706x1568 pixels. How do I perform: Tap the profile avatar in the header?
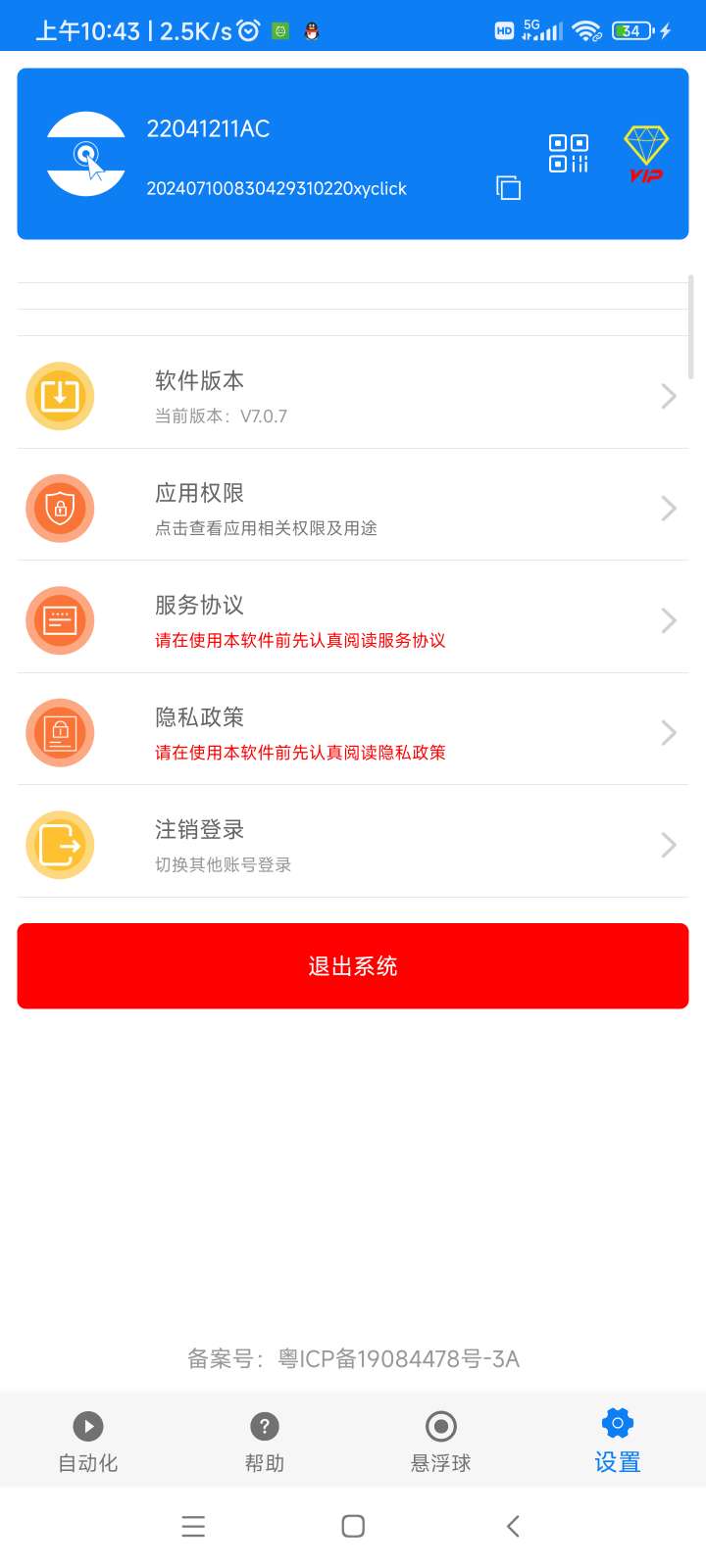click(86, 154)
